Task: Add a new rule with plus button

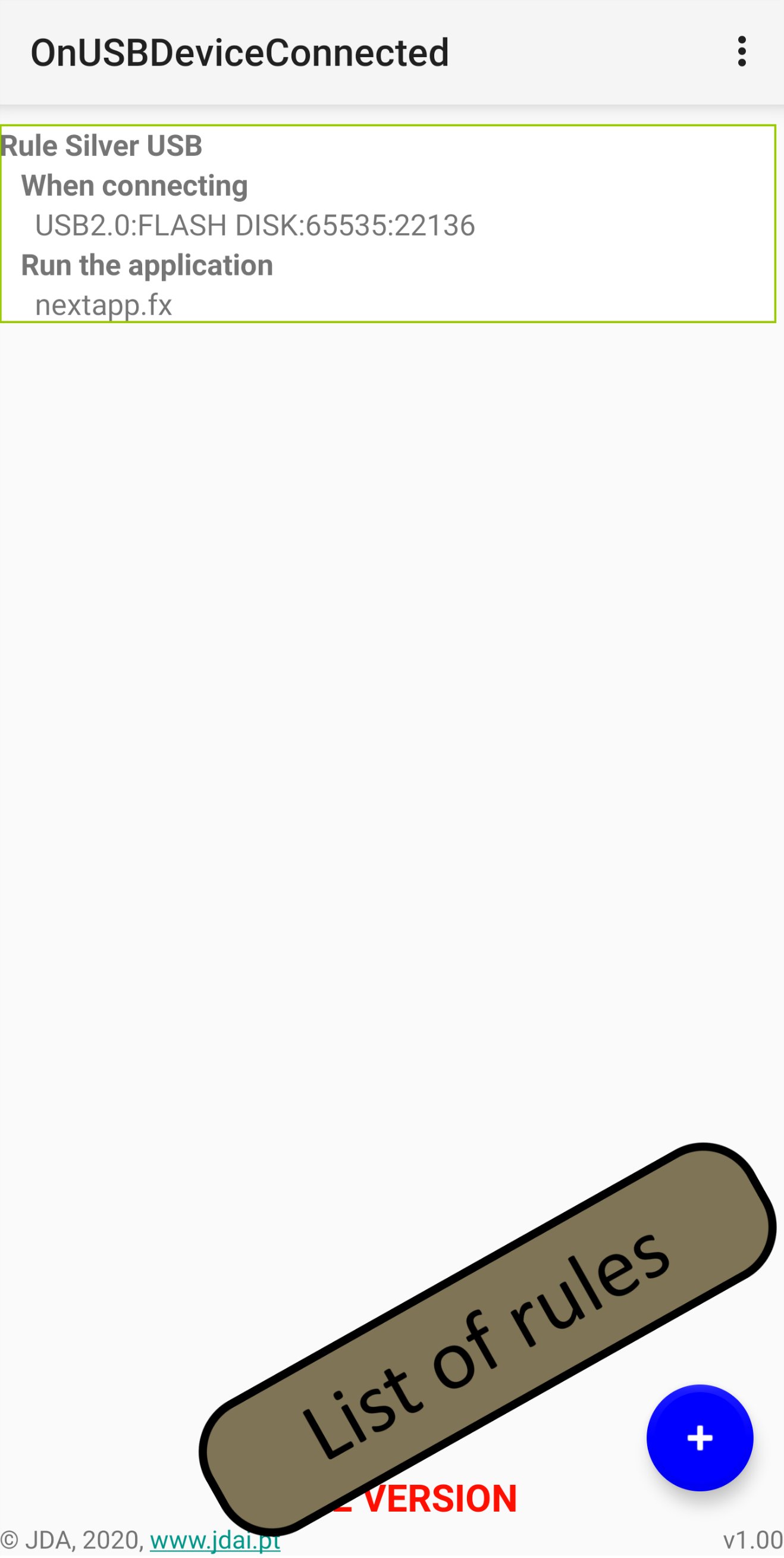Action: [x=700, y=1438]
